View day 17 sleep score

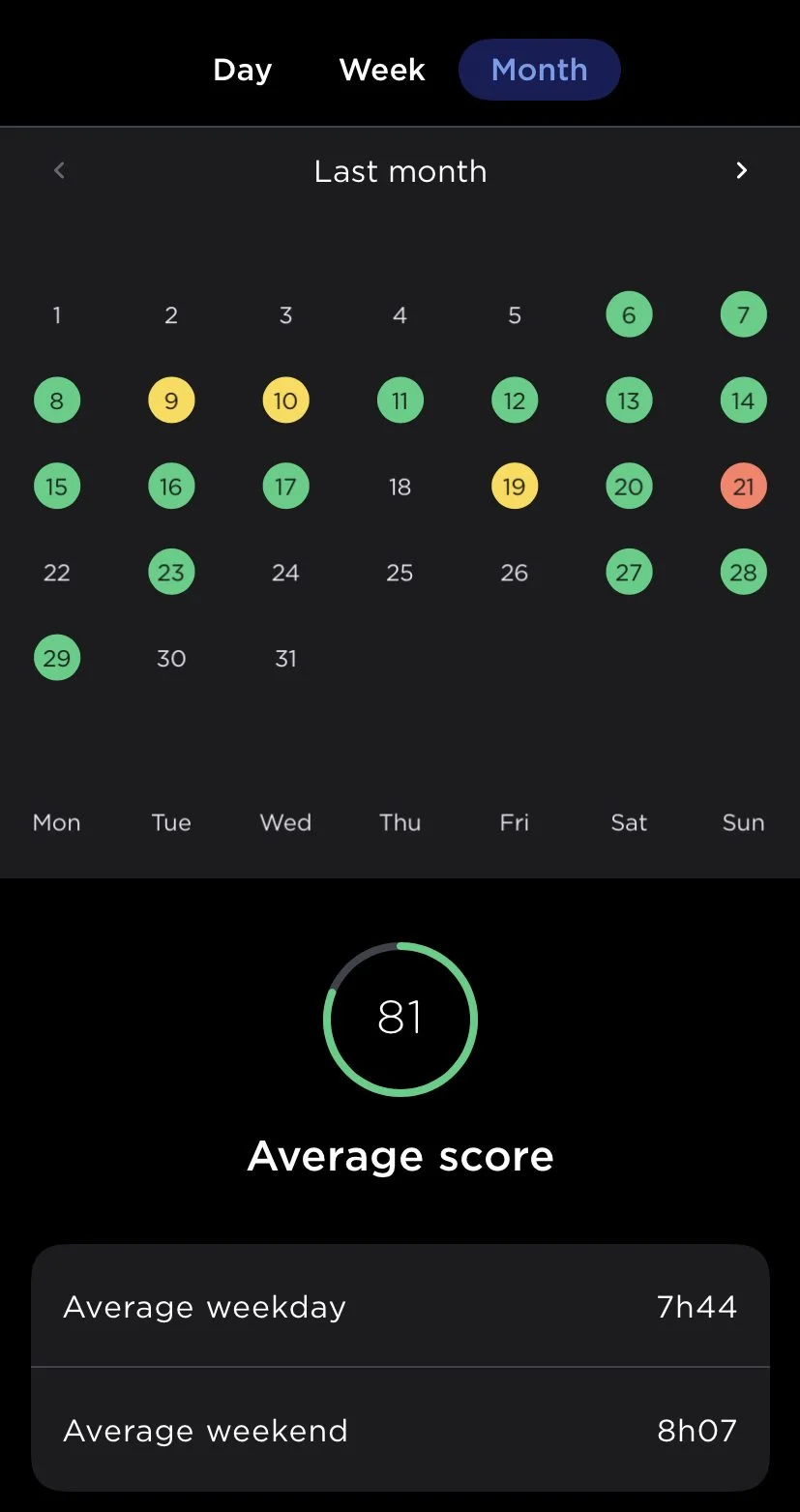click(x=285, y=487)
